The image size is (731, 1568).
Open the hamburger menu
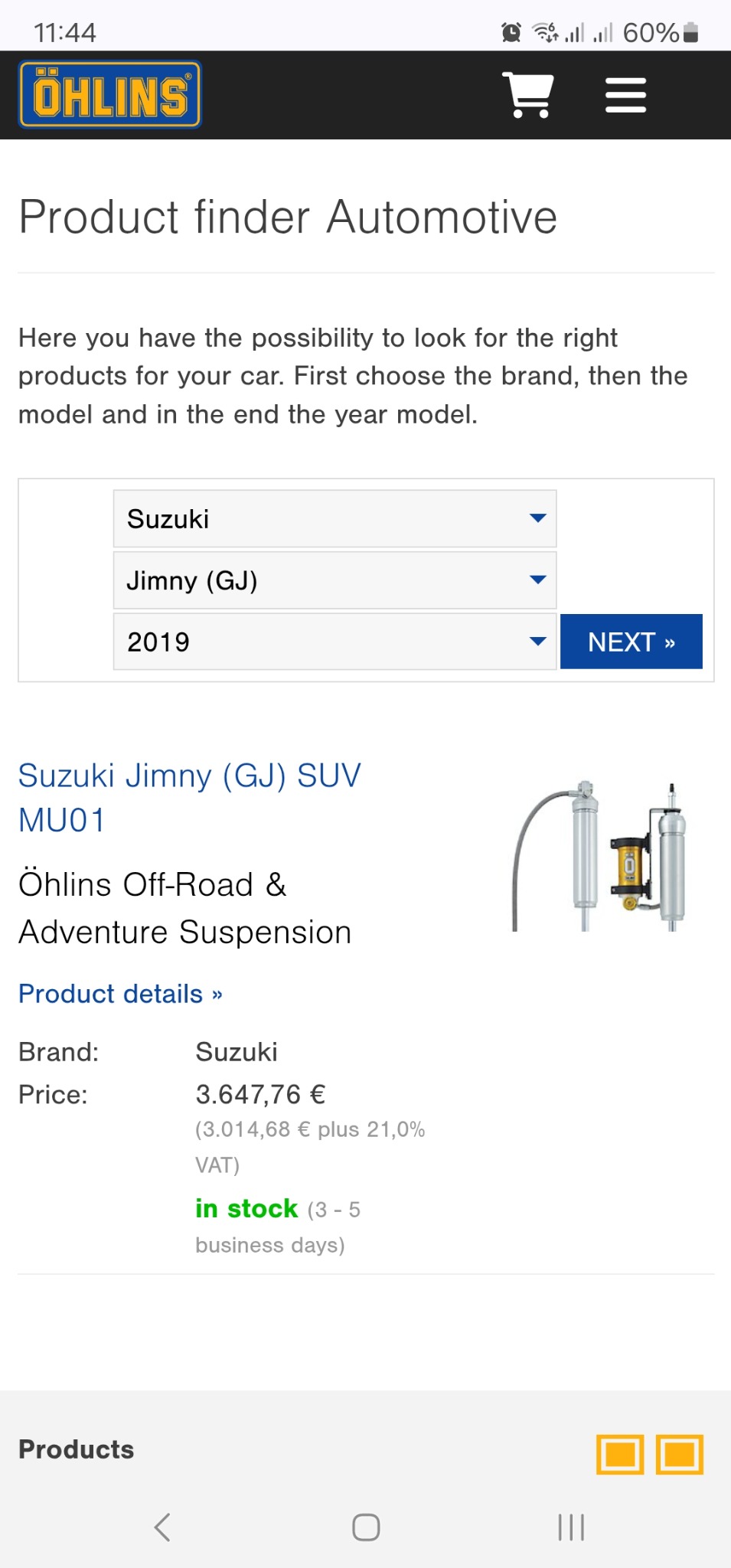click(x=625, y=96)
